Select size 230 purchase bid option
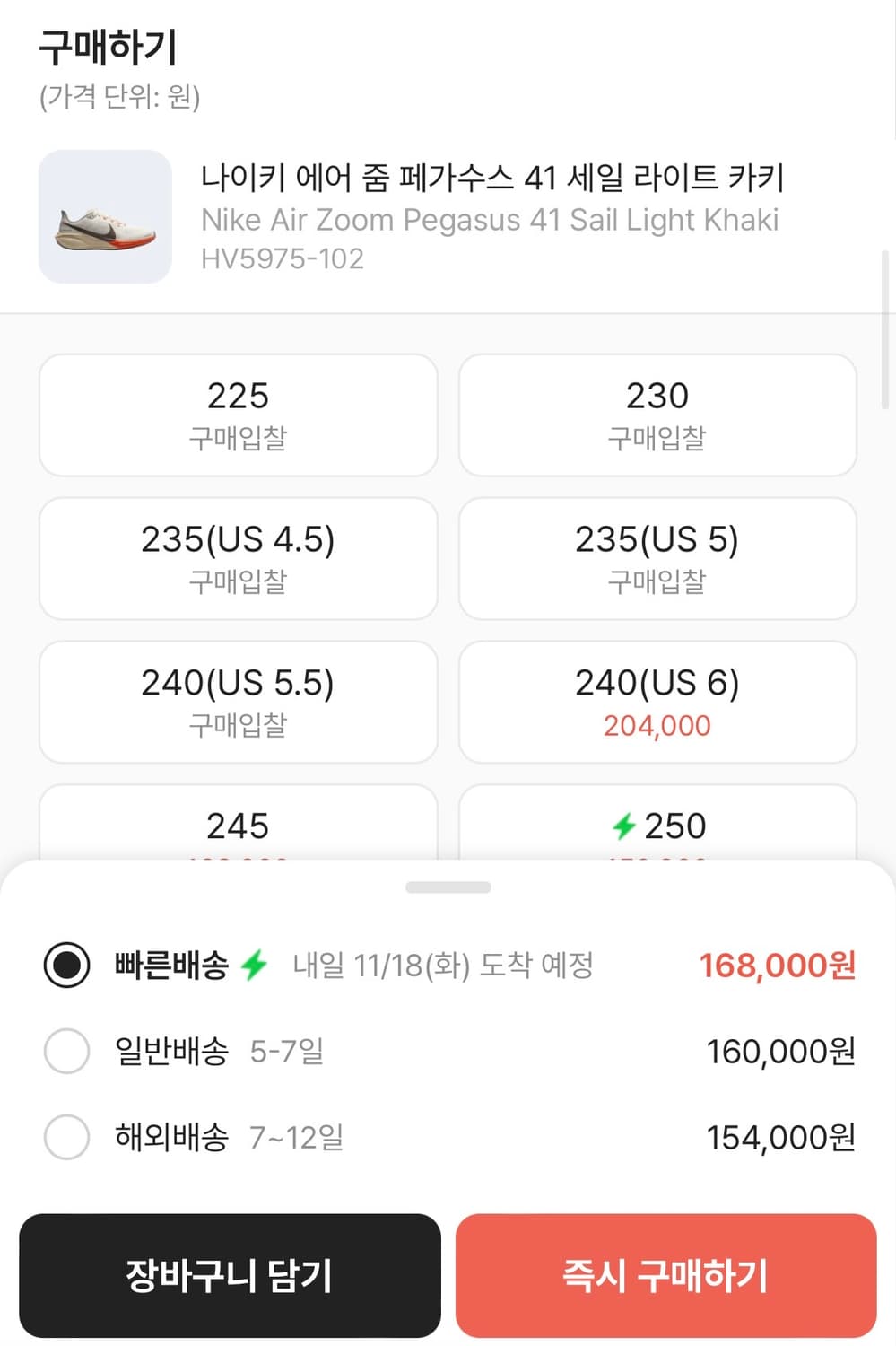The width and height of the screenshot is (896, 1346). click(657, 415)
